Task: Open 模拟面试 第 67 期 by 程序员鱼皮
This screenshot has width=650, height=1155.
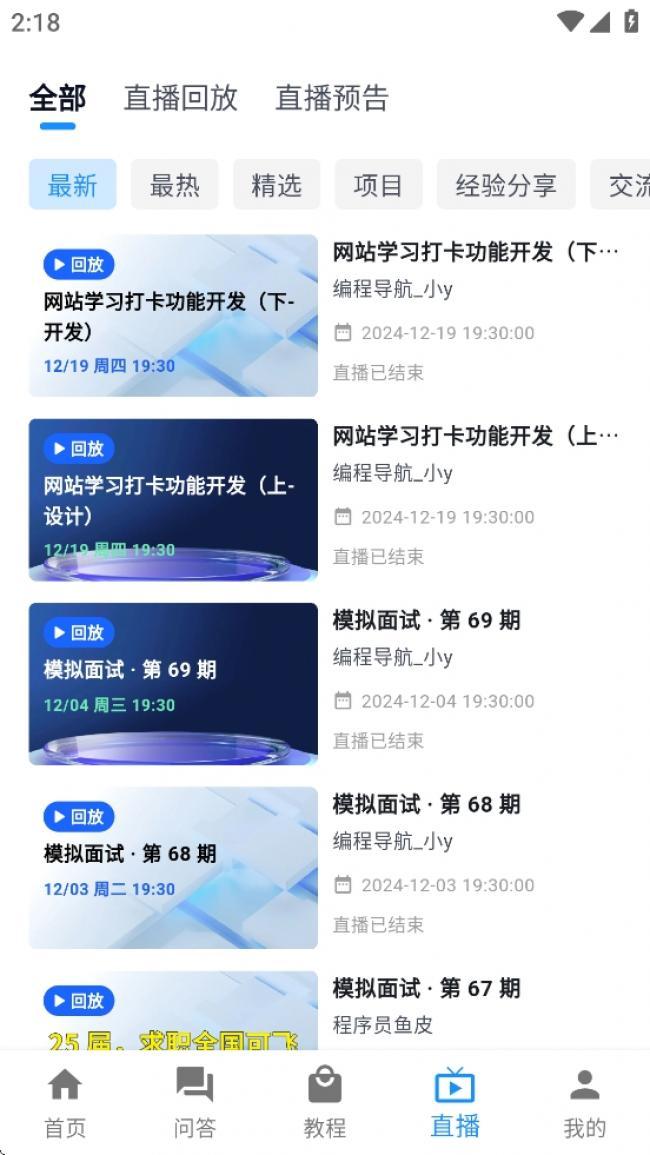Action: [x=324, y=1011]
